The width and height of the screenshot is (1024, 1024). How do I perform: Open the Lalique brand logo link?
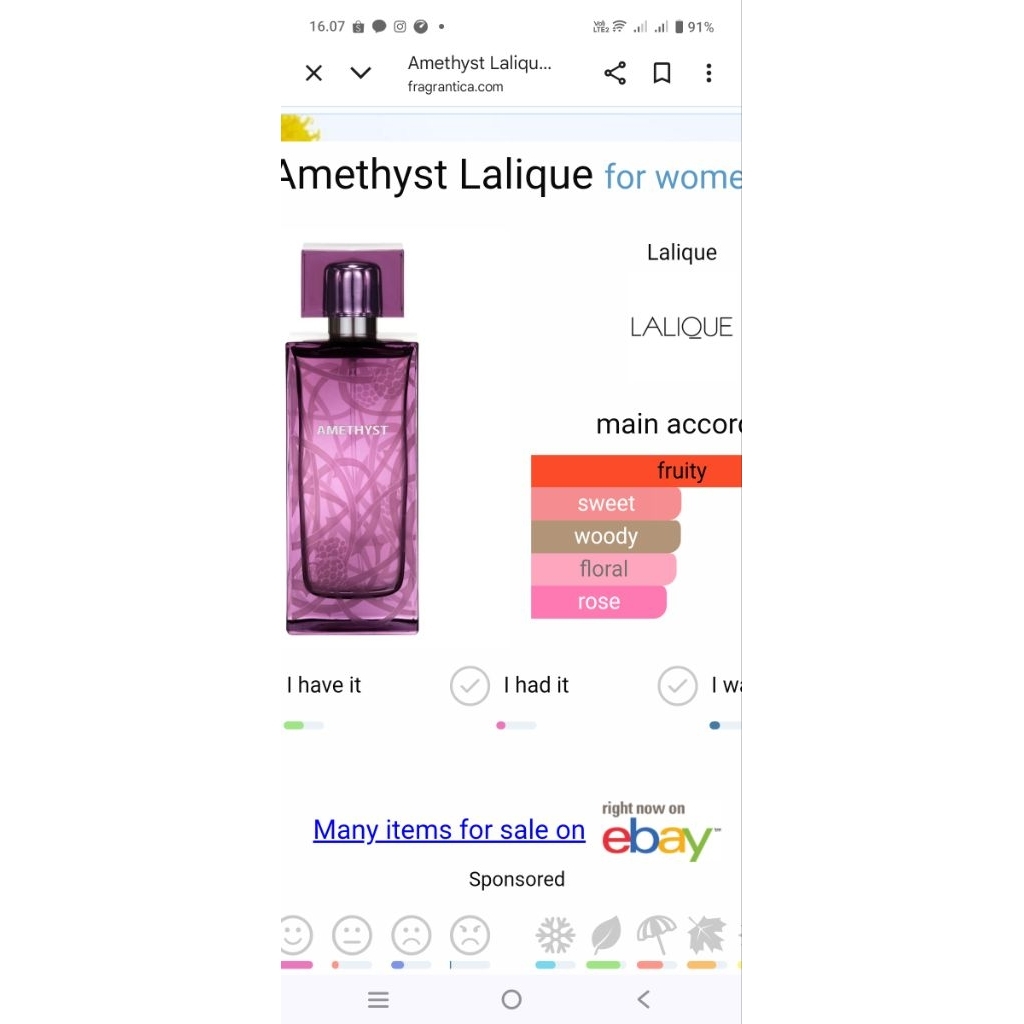pos(681,327)
